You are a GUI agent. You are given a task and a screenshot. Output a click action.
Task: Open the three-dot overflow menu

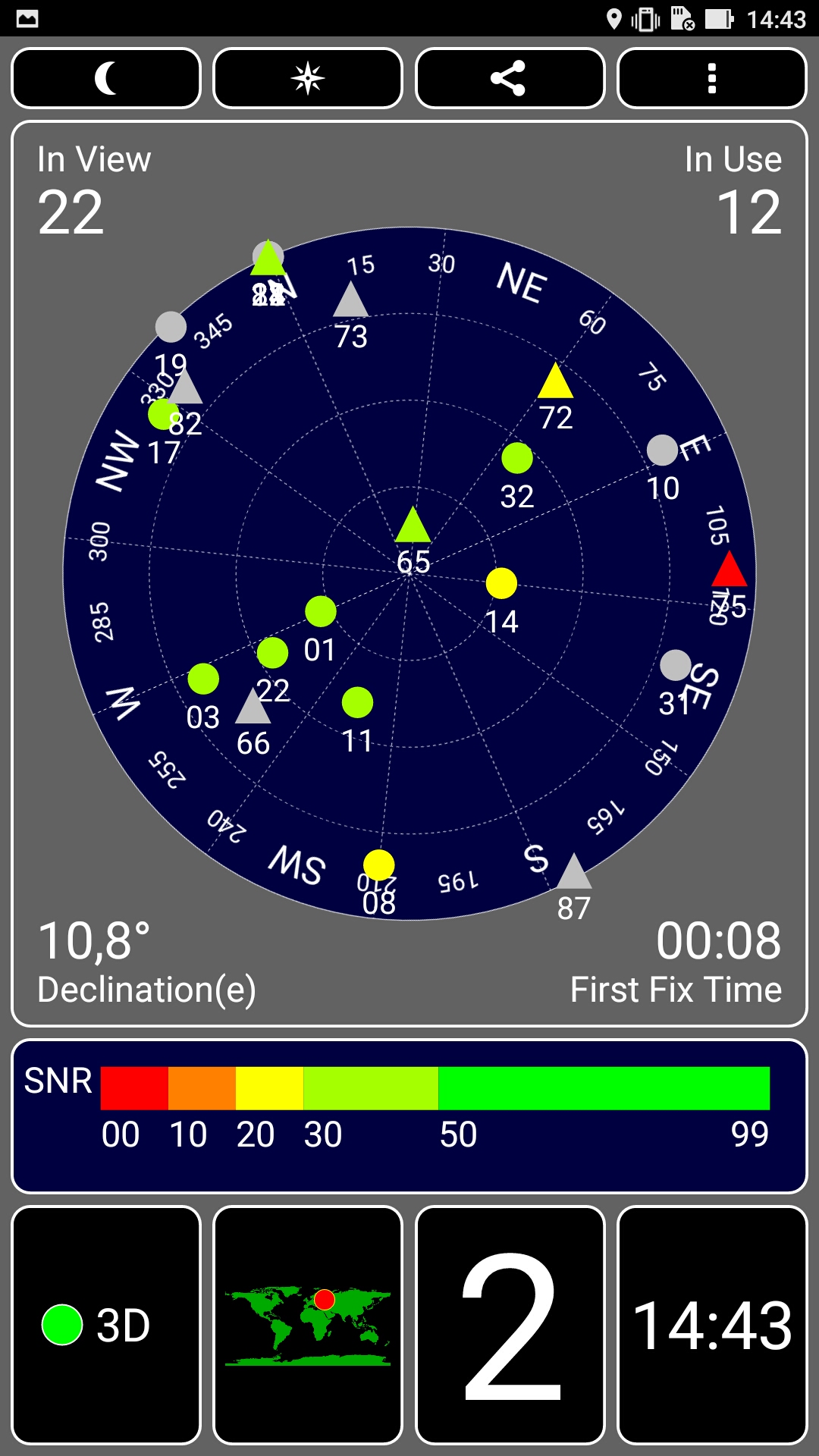(x=711, y=78)
